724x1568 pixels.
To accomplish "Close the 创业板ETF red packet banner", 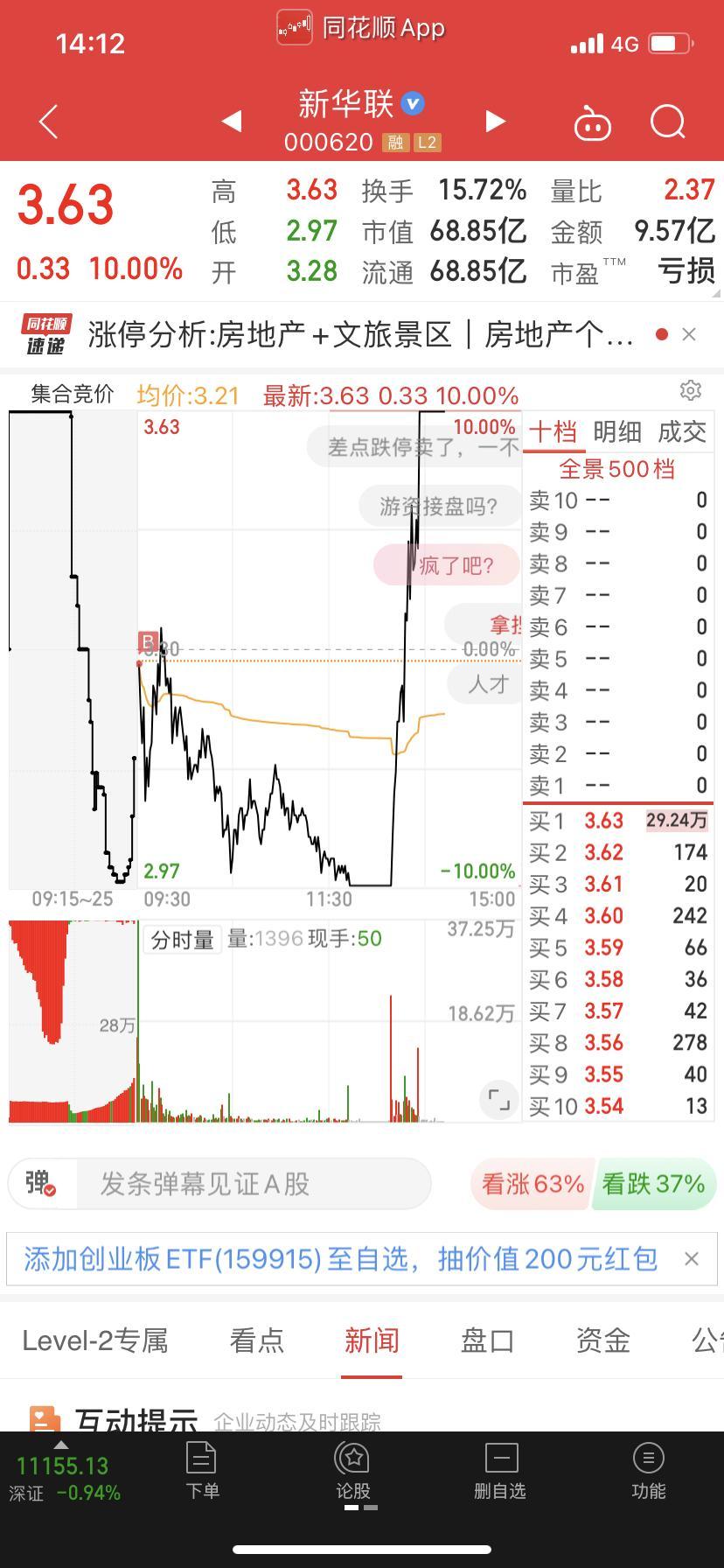I will pos(692,1259).
